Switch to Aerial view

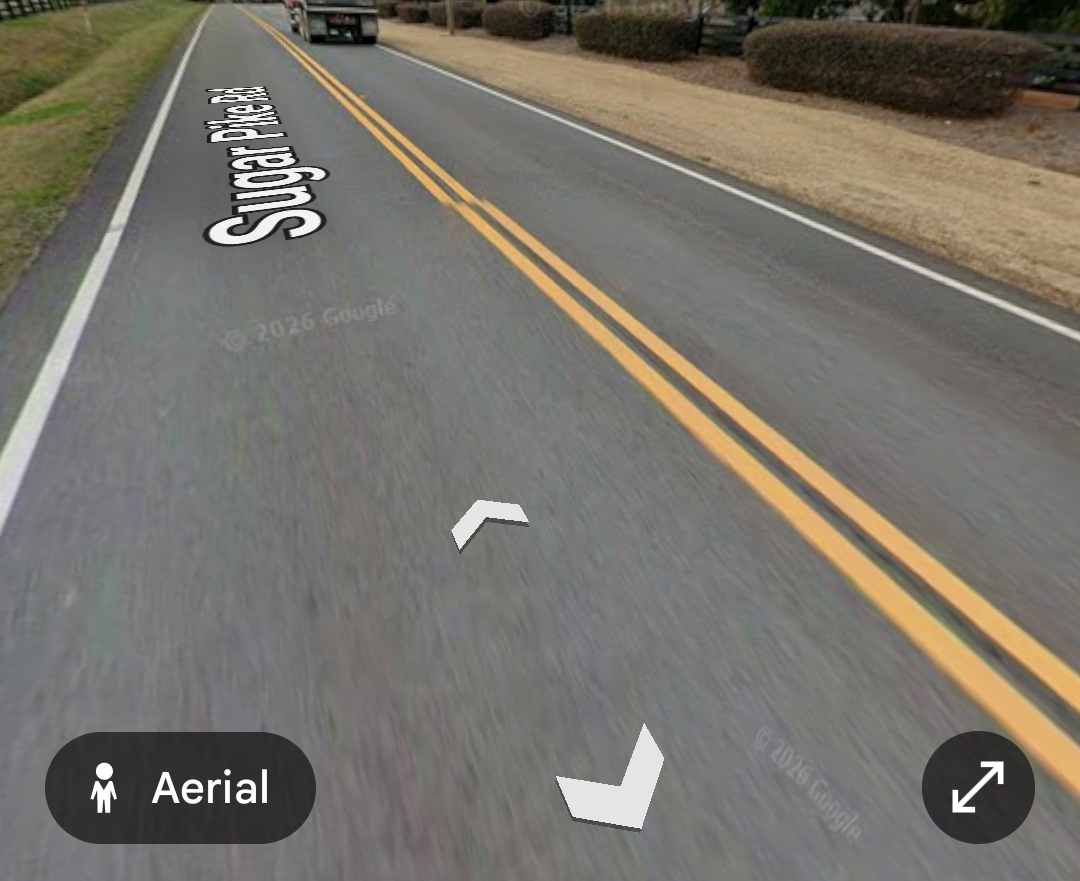click(x=180, y=787)
